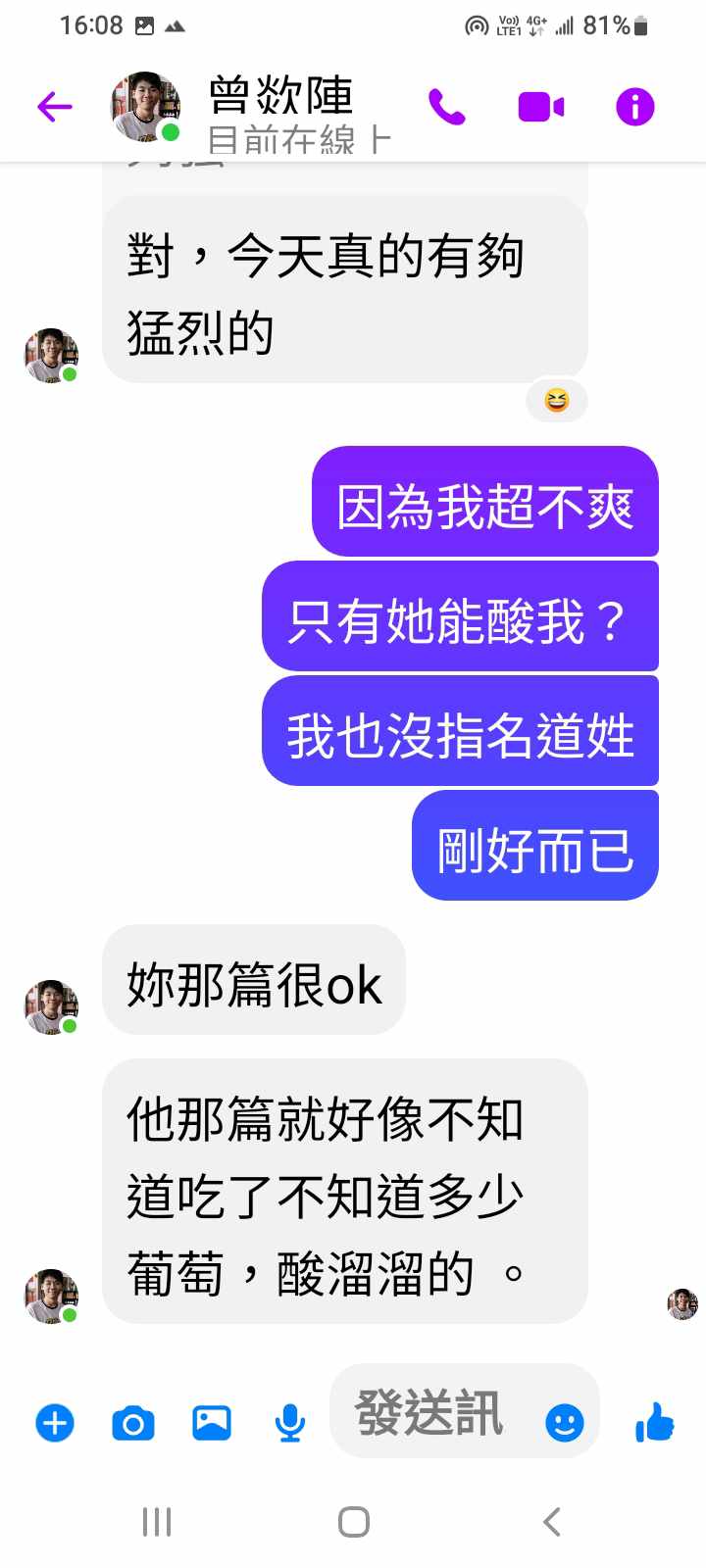706x1568 pixels.
Task: Open conversation info details
Action: (x=634, y=107)
